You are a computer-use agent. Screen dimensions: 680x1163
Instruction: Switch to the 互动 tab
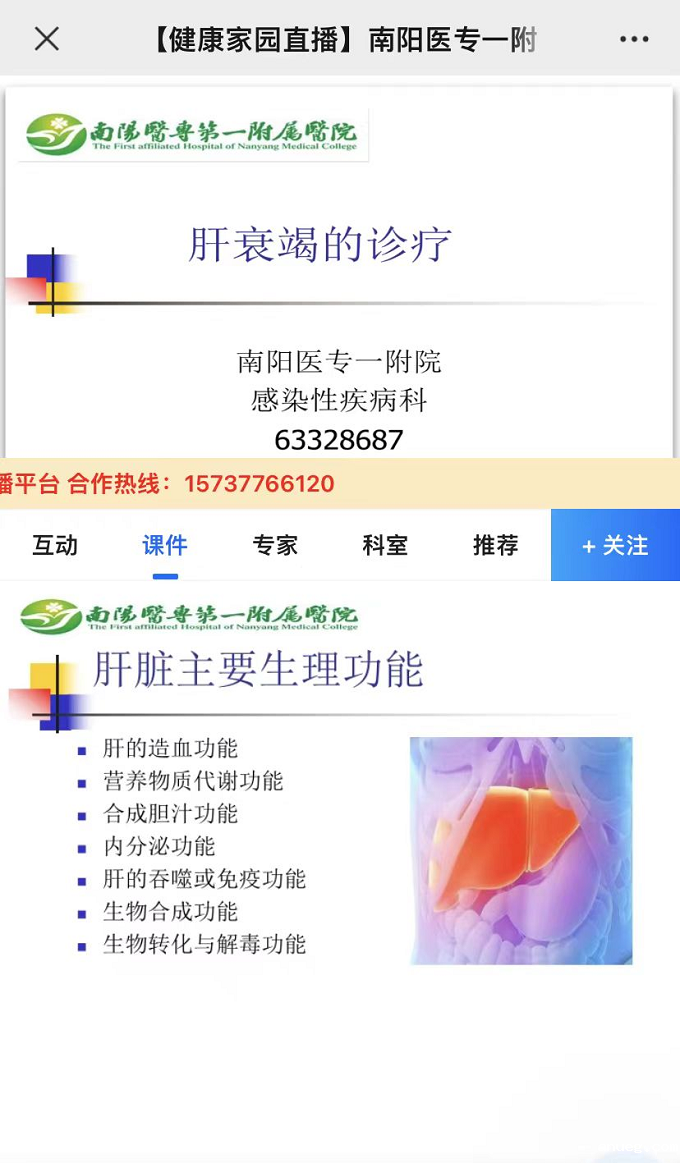[55, 545]
